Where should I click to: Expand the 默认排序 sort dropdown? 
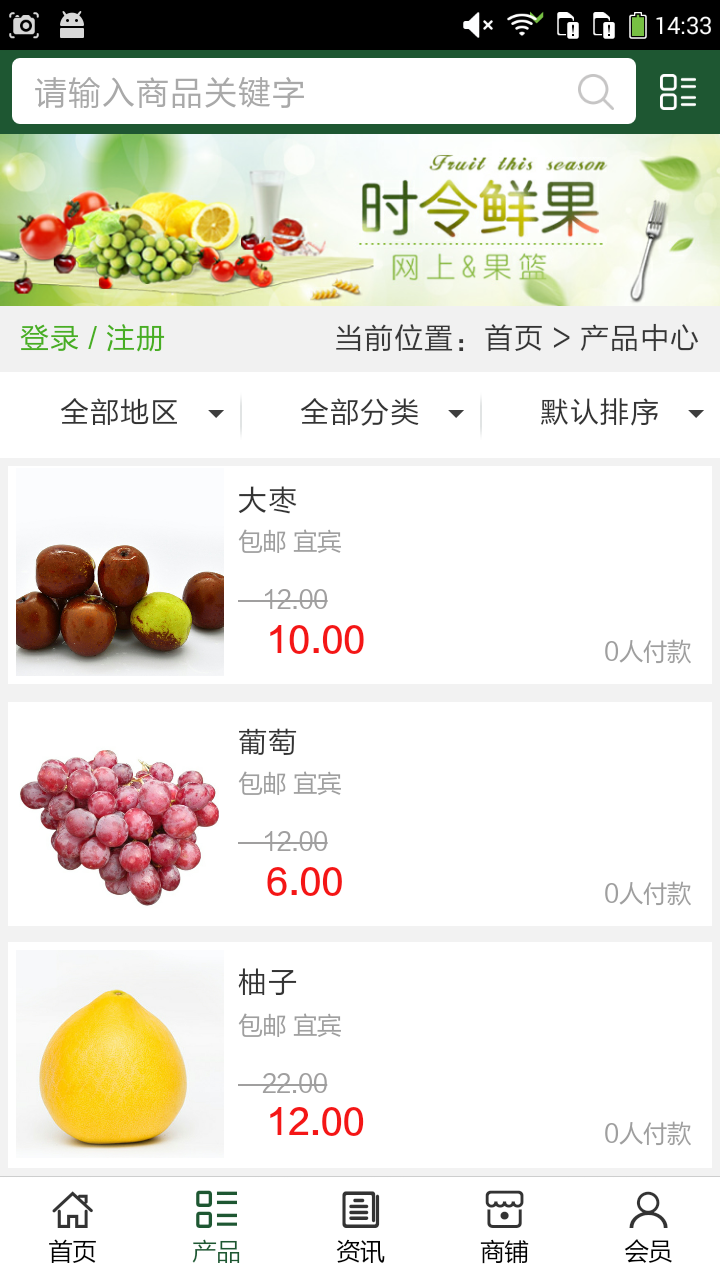620,413
